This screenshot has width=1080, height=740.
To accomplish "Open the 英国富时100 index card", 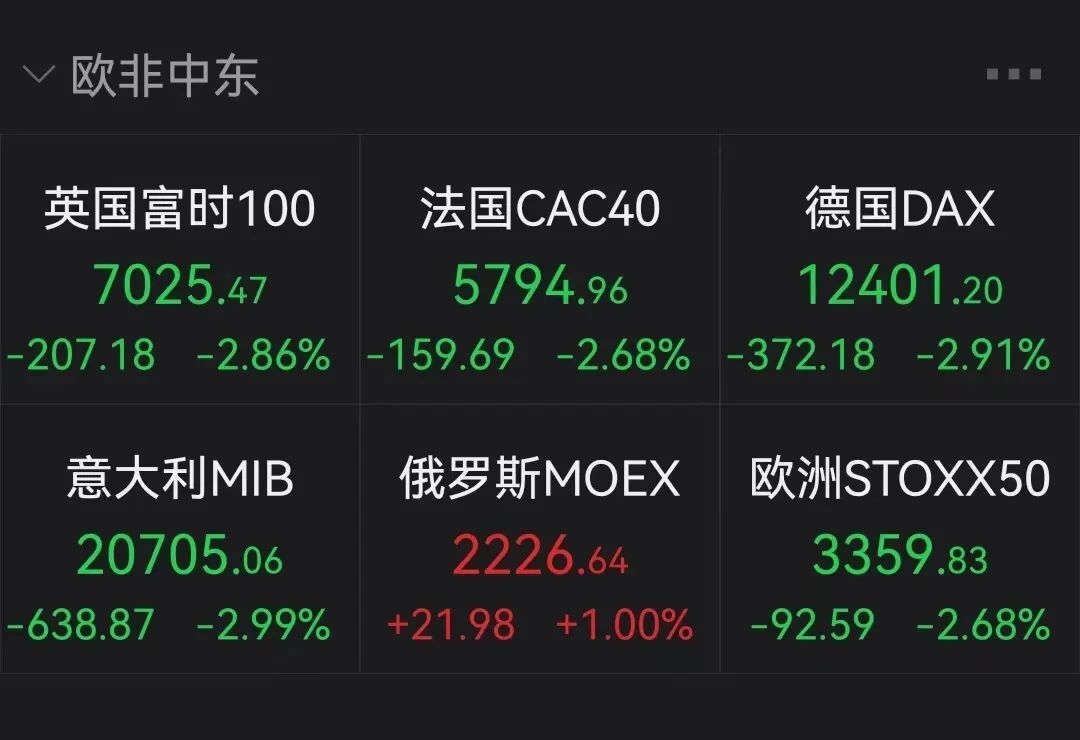I will point(180,270).
